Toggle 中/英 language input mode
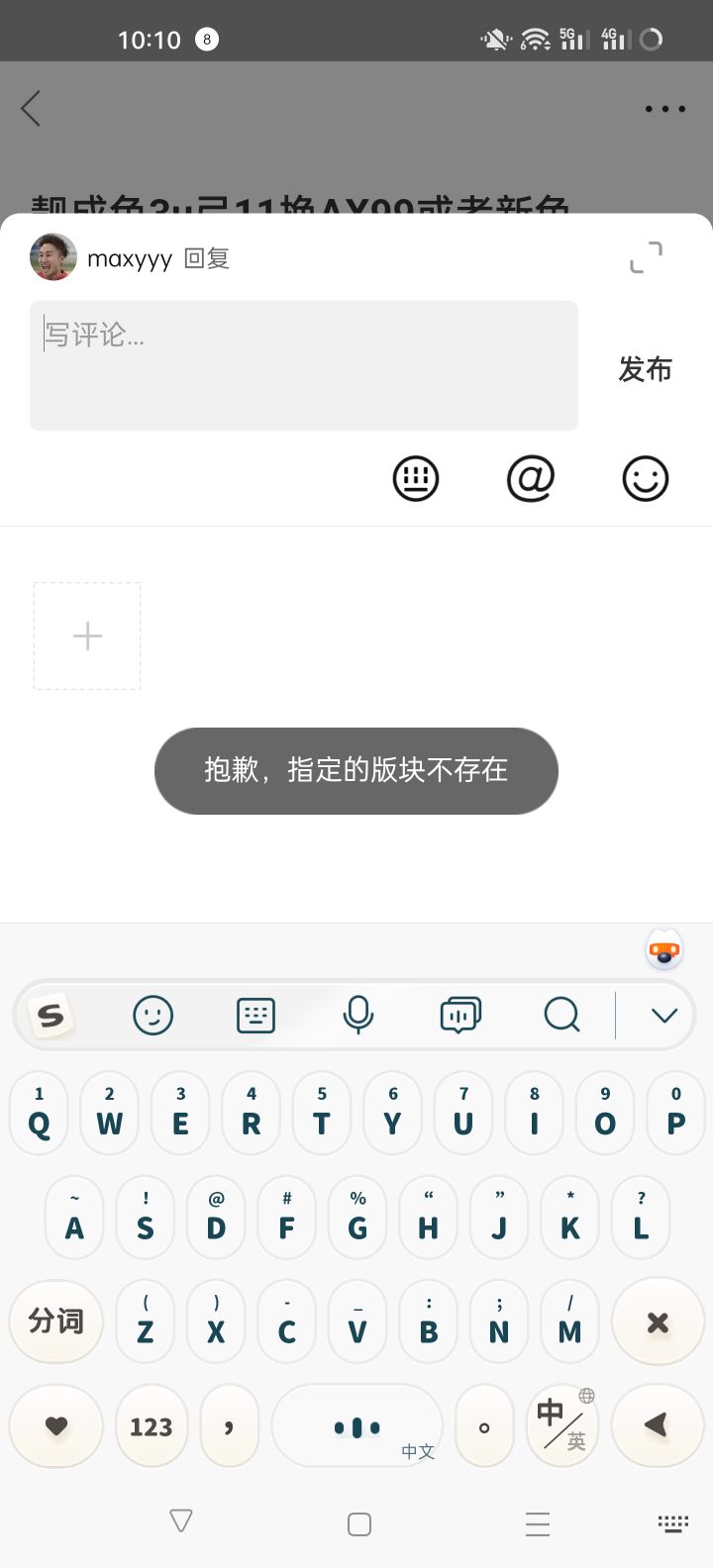 pos(562,1426)
